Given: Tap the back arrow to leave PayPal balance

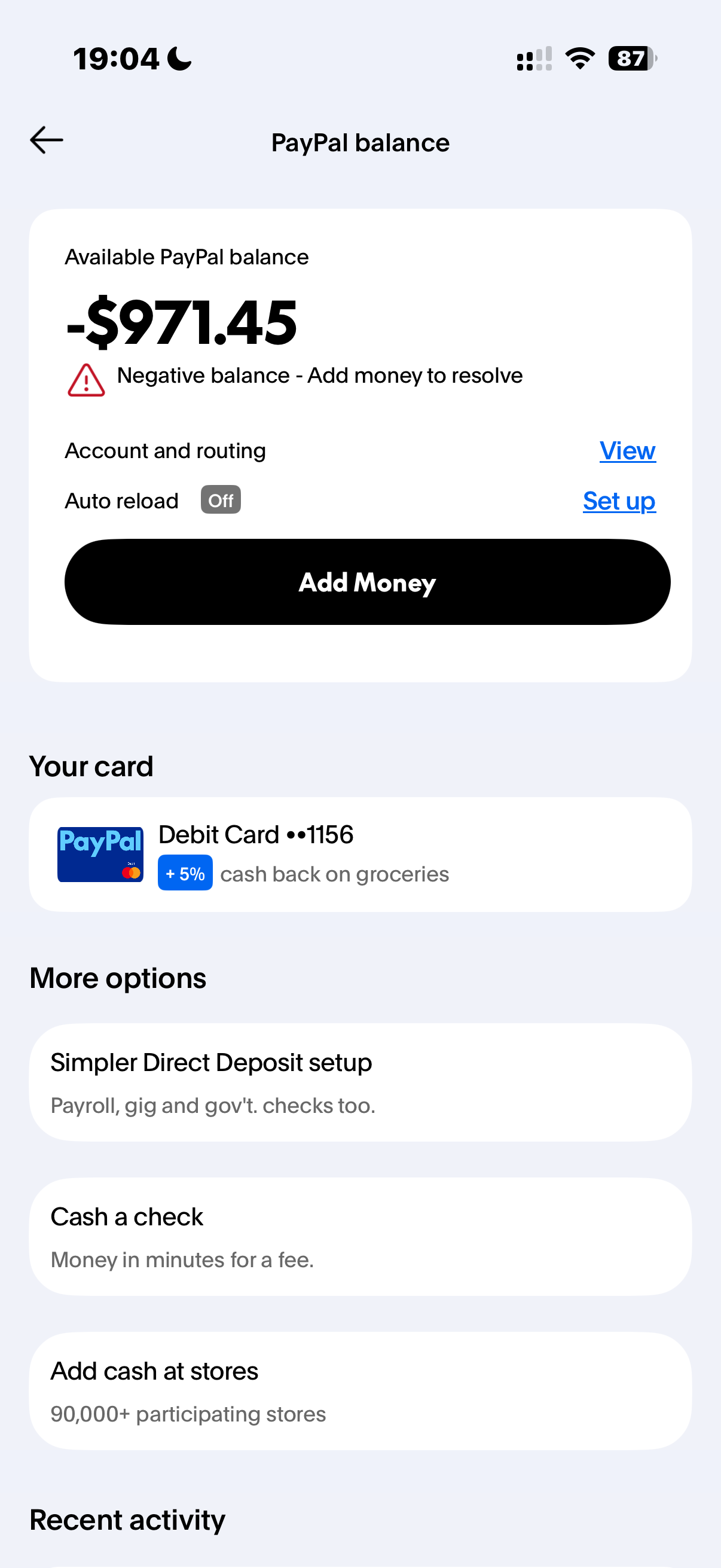Looking at the screenshot, I should click(x=46, y=140).
